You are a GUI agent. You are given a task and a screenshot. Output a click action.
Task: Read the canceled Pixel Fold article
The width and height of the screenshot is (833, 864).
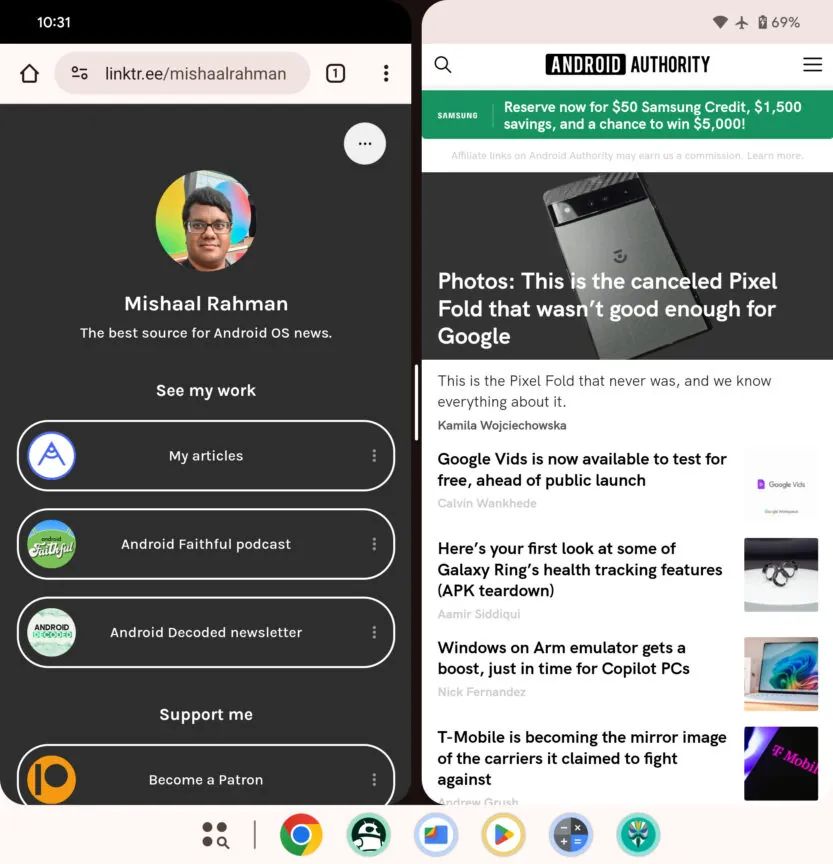[x=607, y=308]
